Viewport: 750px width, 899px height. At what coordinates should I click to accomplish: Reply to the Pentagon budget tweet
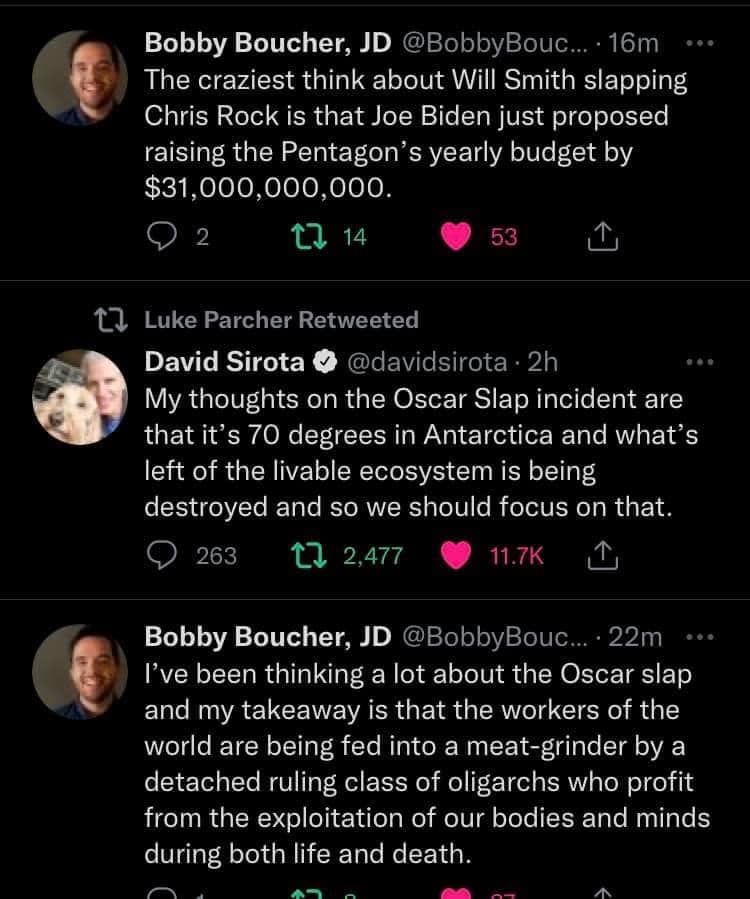pyautogui.click(x=162, y=236)
